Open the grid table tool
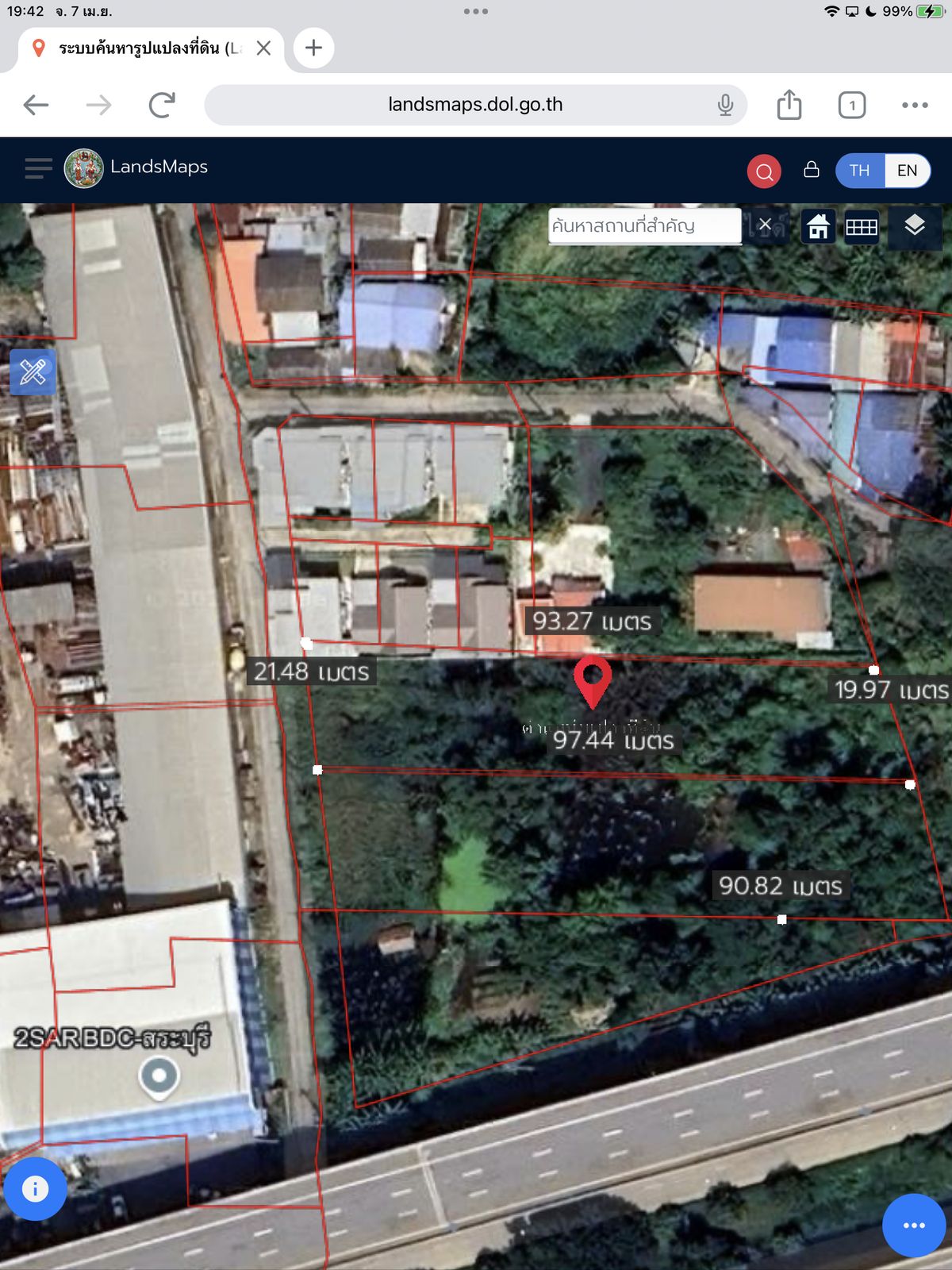The image size is (952, 1270). [861, 228]
